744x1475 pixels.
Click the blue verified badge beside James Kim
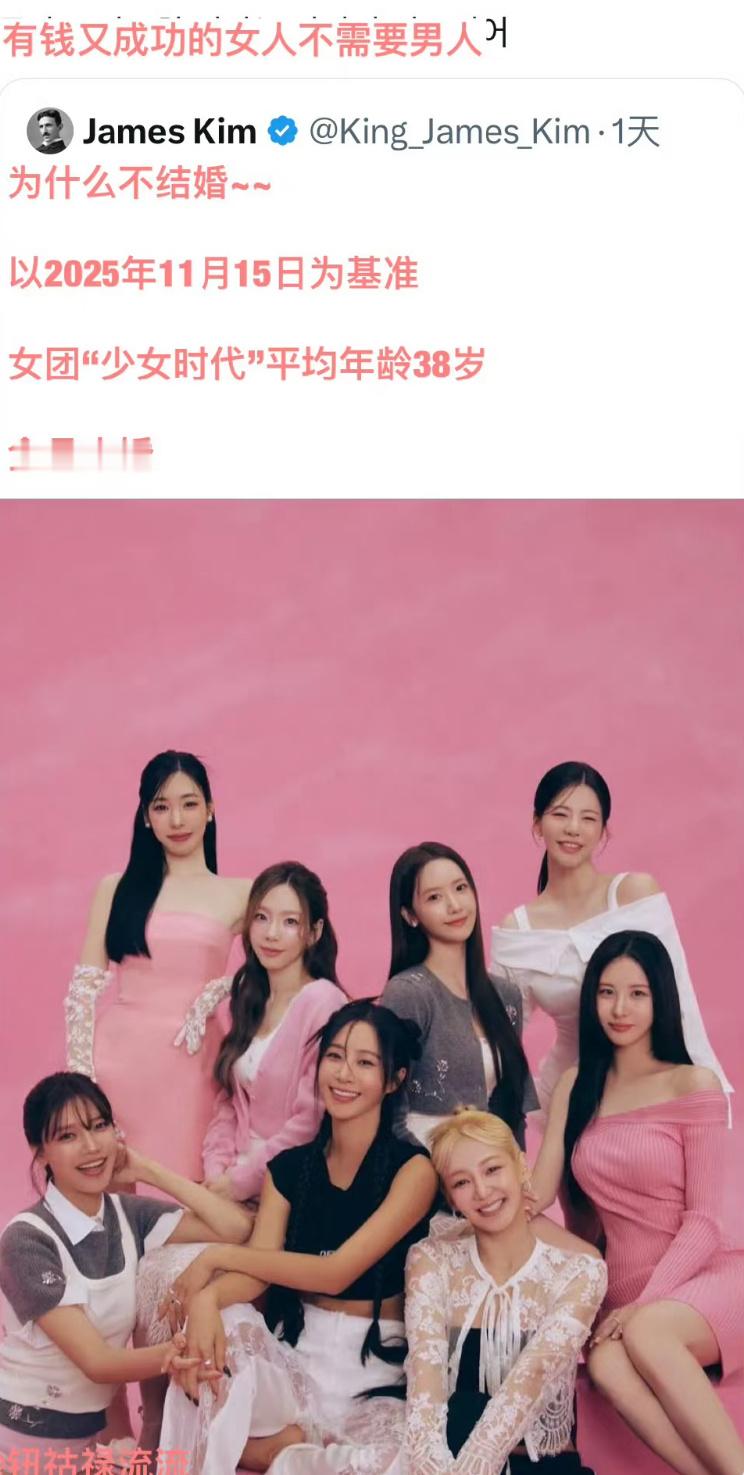tap(283, 128)
